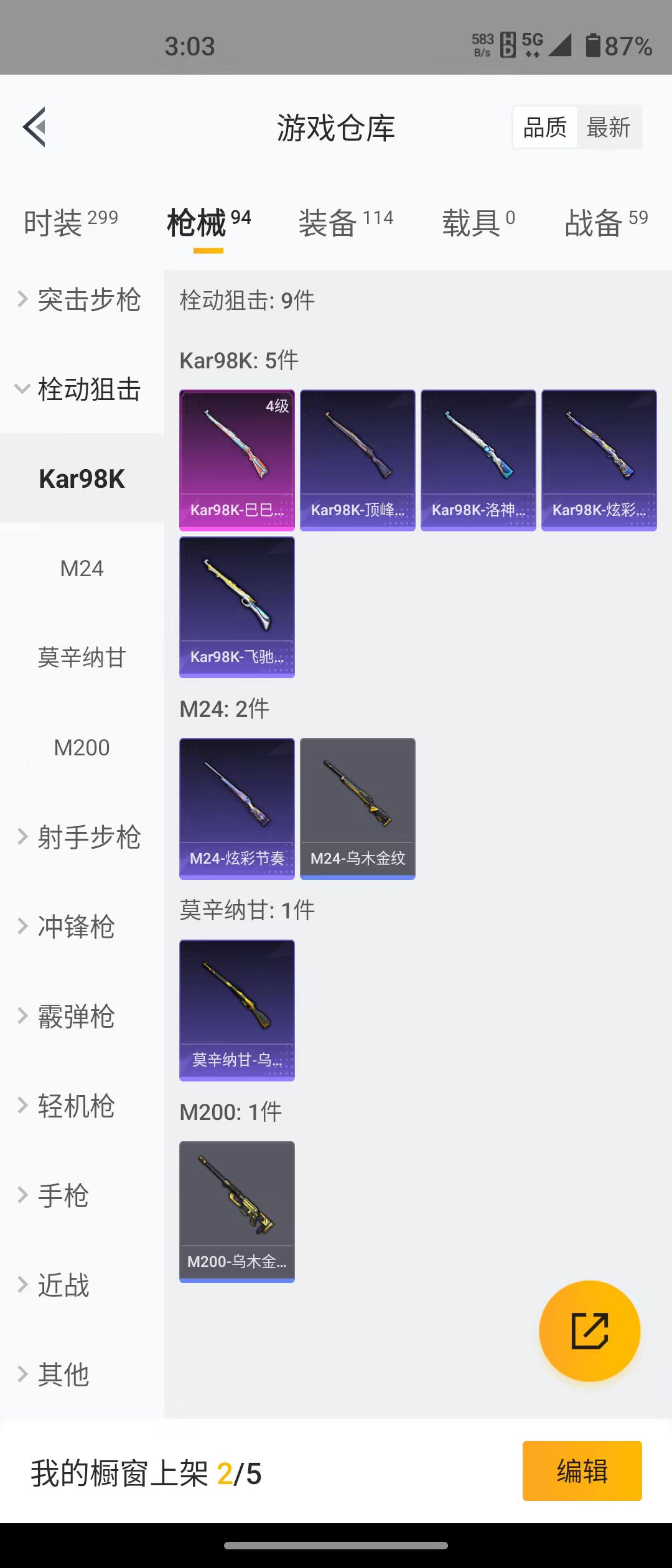Switch to the 时装 tab
The width and height of the screenshot is (672, 1568).
pos(70,222)
